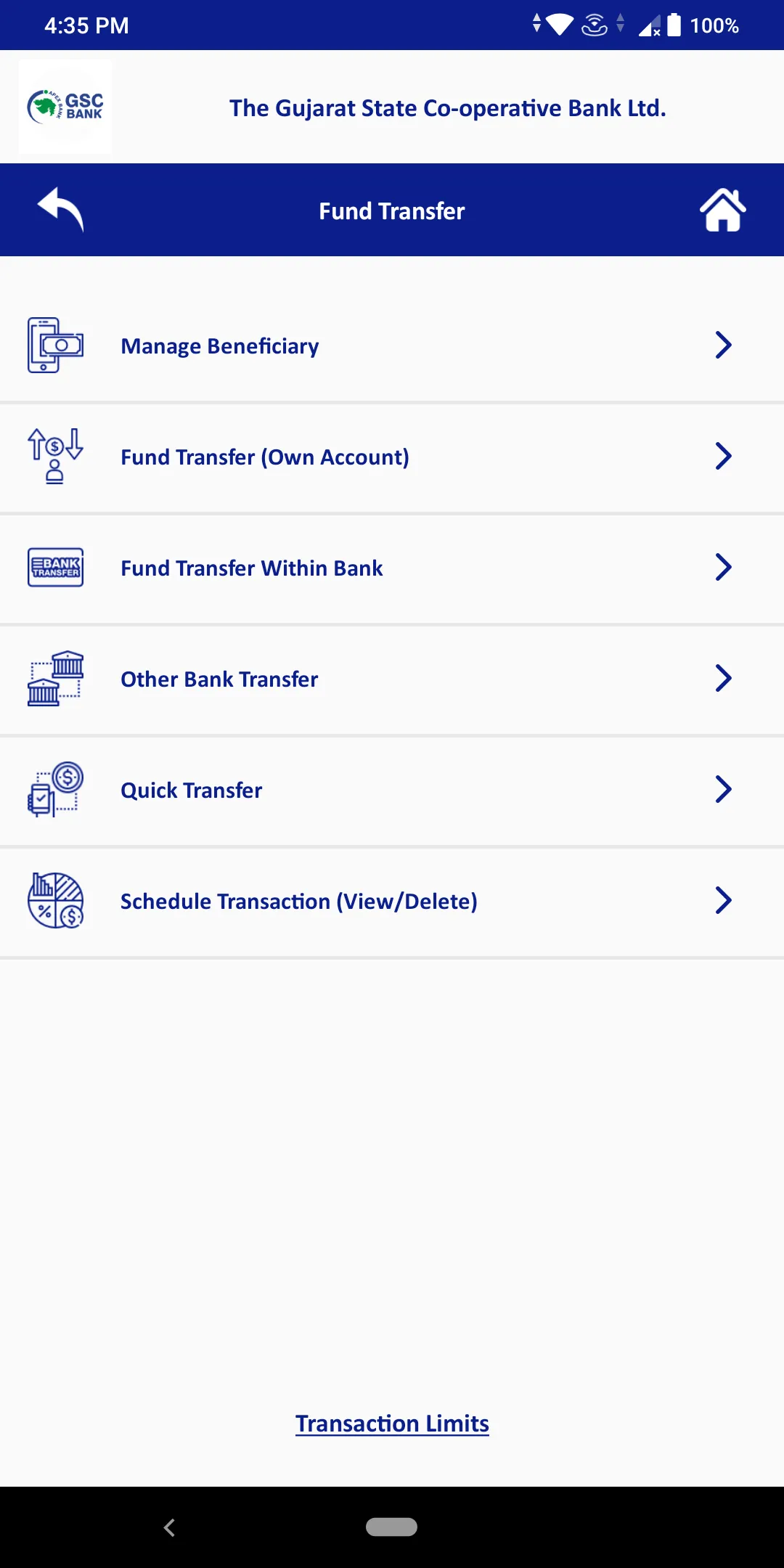Open the home screen via house icon

(722, 210)
